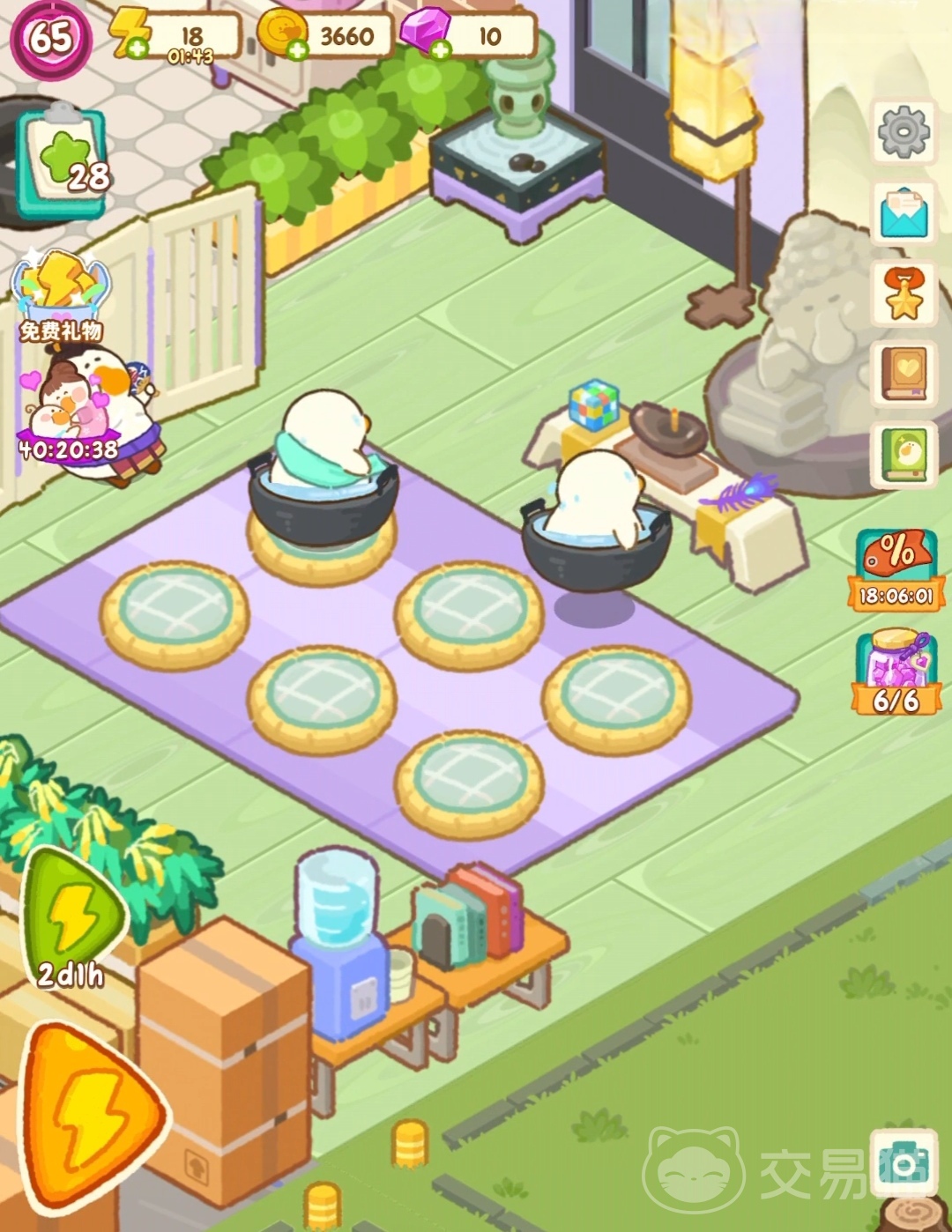The height and width of the screenshot is (1232, 952).
Task: Take a photo with camera button
Action: (904, 1165)
